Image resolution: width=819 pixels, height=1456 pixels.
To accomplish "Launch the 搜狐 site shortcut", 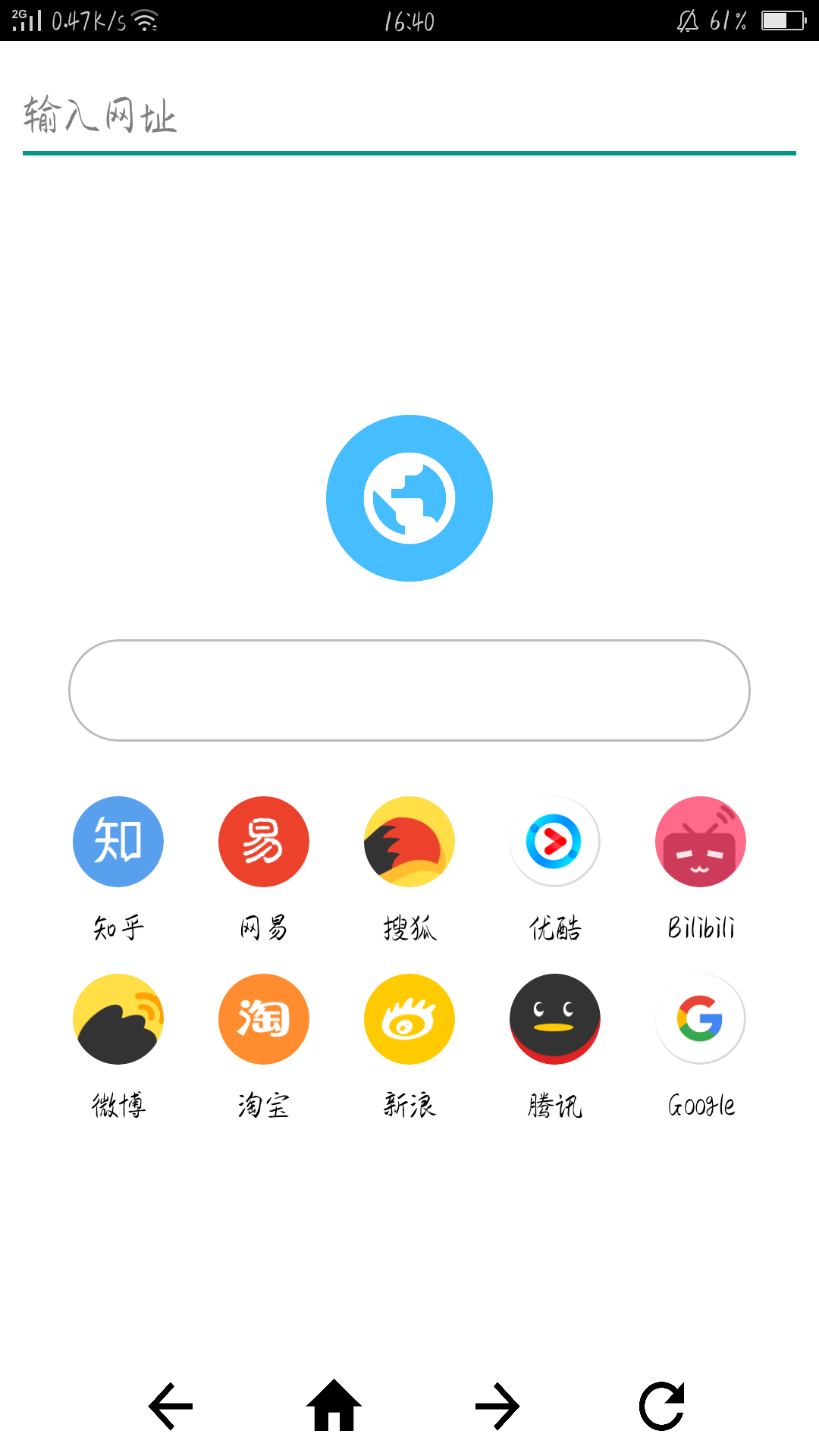I will pos(409,842).
